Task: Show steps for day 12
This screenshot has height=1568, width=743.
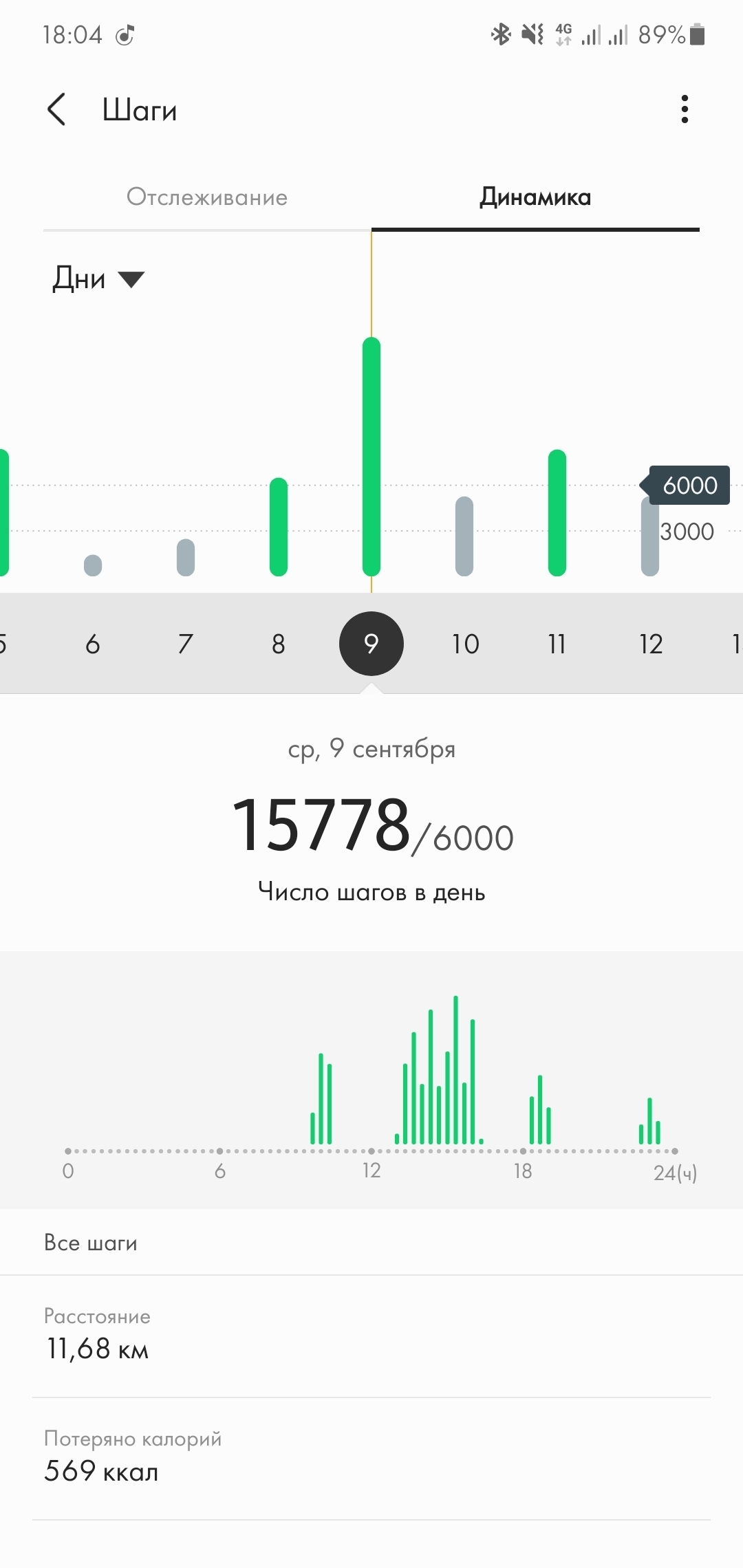Action: [x=651, y=644]
